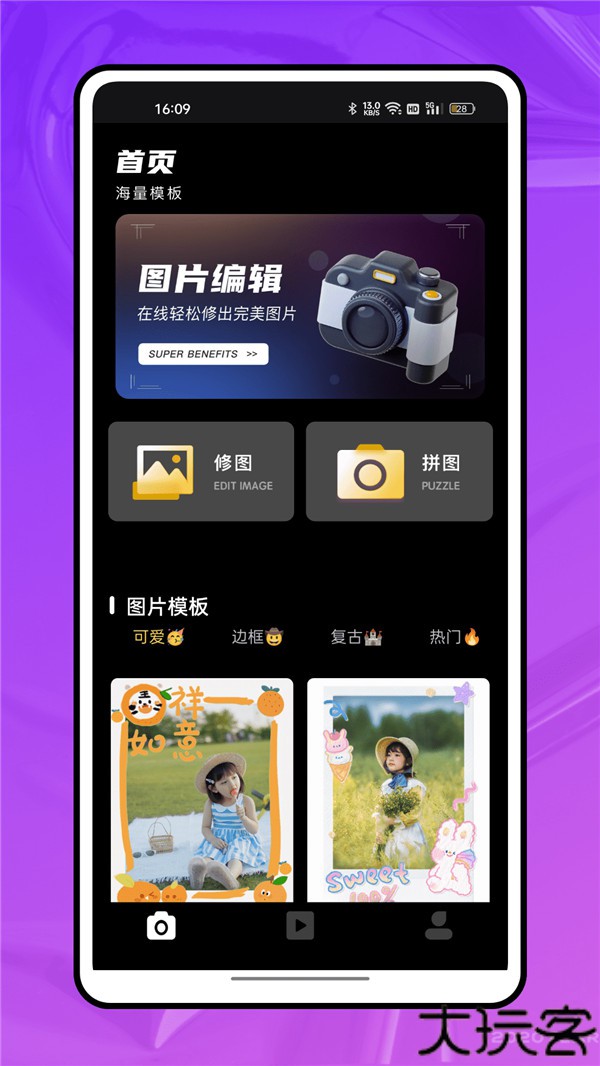Switch to the video play tab

tap(299, 927)
